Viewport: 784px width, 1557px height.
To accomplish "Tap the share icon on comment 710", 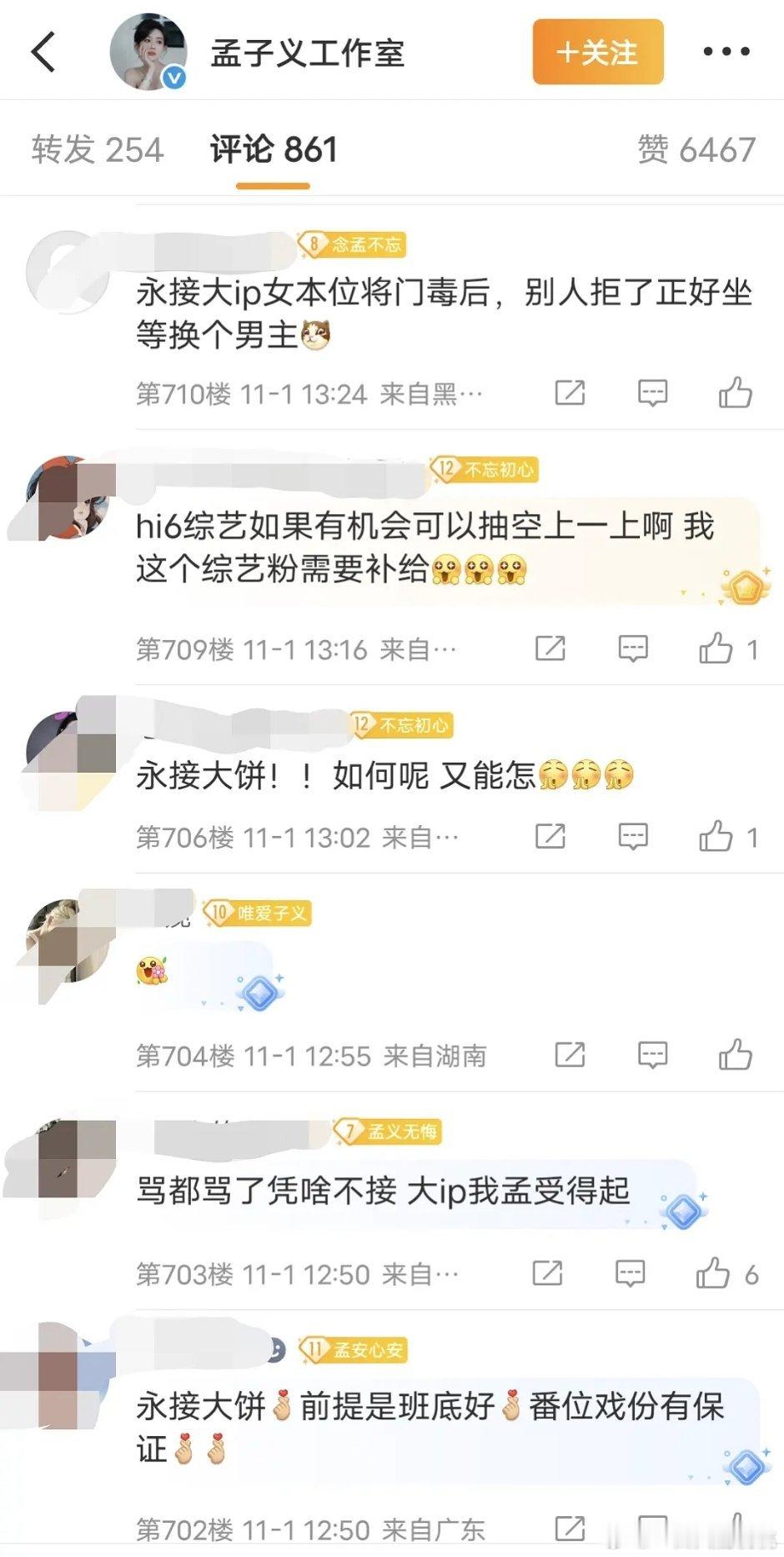I will [x=570, y=392].
